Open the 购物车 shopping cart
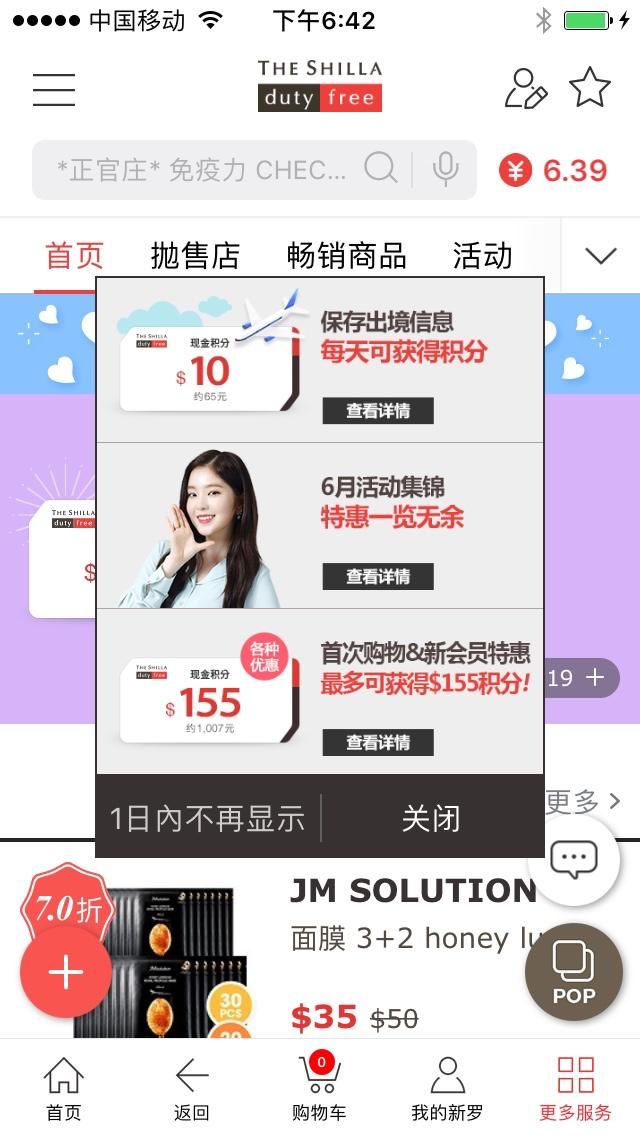This screenshot has height=1136, width=640. click(x=321, y=1088)
